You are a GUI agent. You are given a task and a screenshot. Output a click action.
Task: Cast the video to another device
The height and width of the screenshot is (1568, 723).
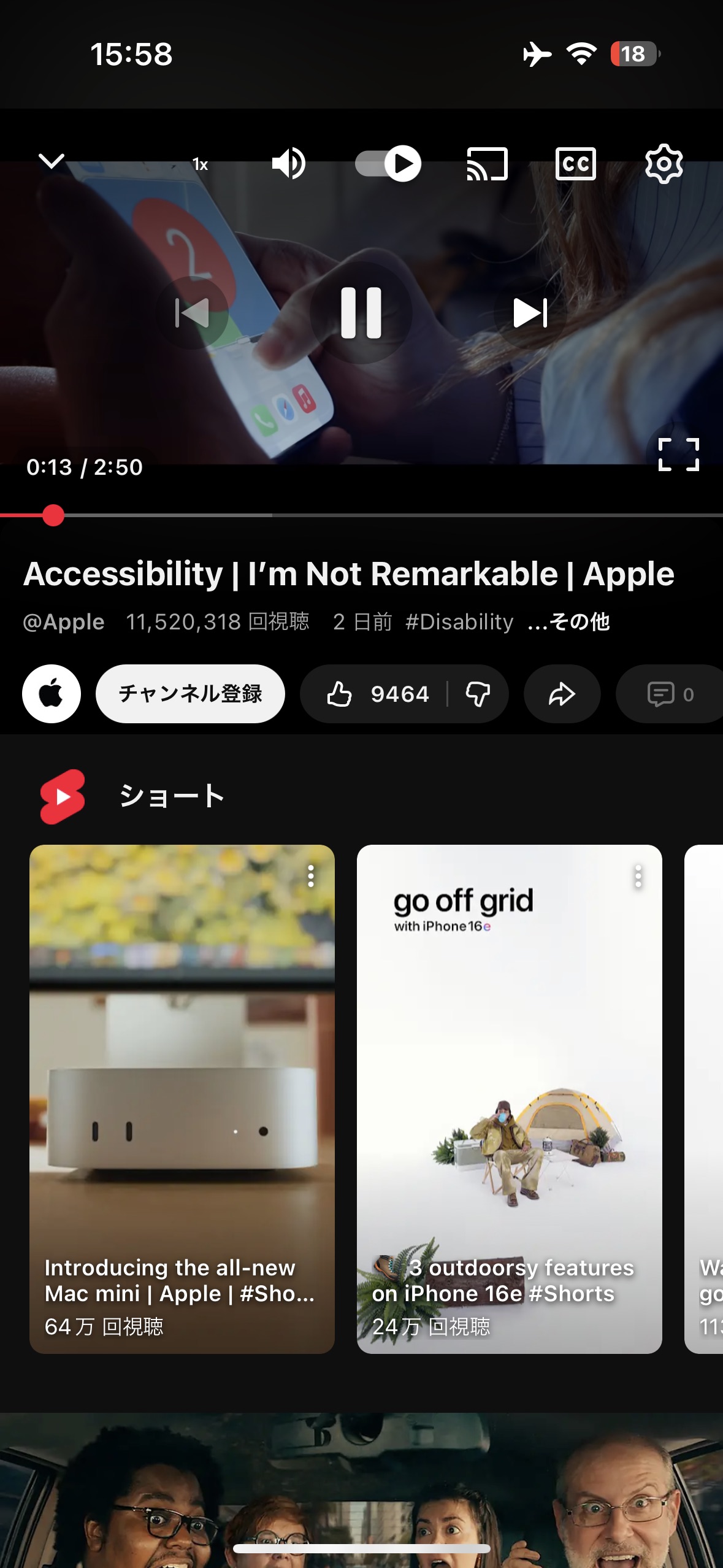[488, 164]
